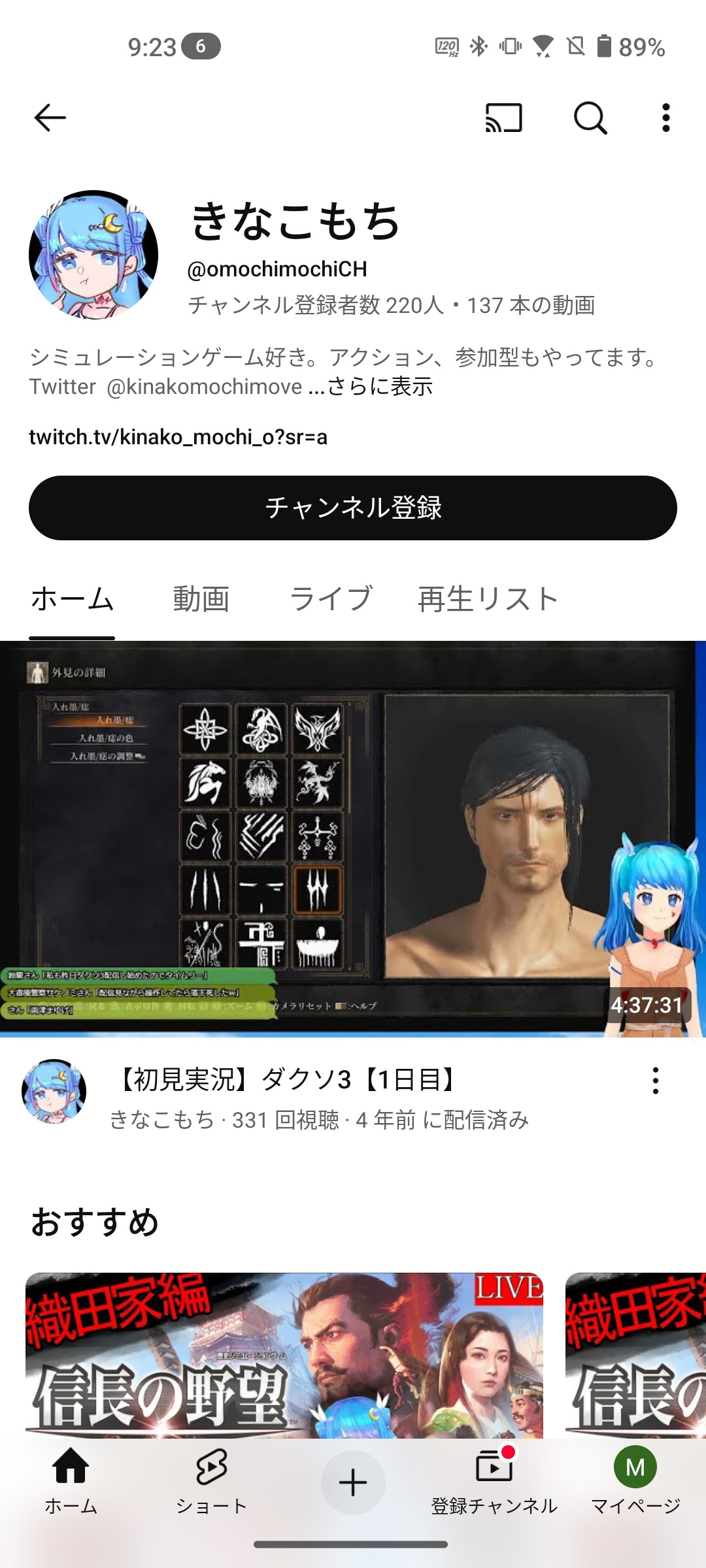Switch to the 動画 tab
Image resolution: width=706 pixels, height=1568 pixels.
click(x=201, y=598)
